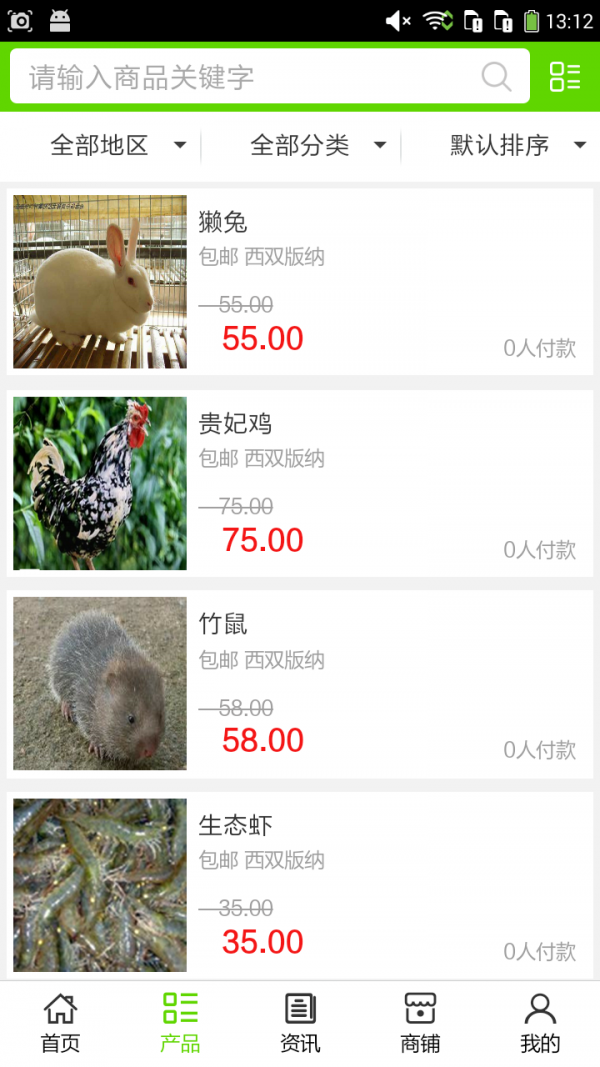Tap the magnifier search icon
The image size is (600, 1067).
click(496, 77)
